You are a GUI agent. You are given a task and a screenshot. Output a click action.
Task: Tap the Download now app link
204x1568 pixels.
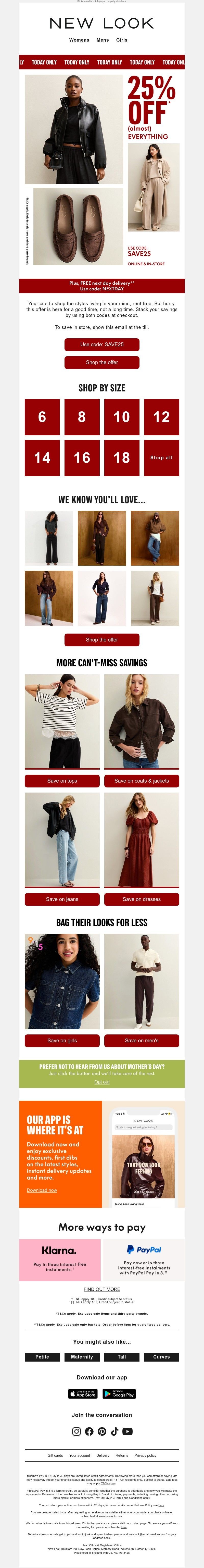pyautogui.click(x=42, y=1173)
